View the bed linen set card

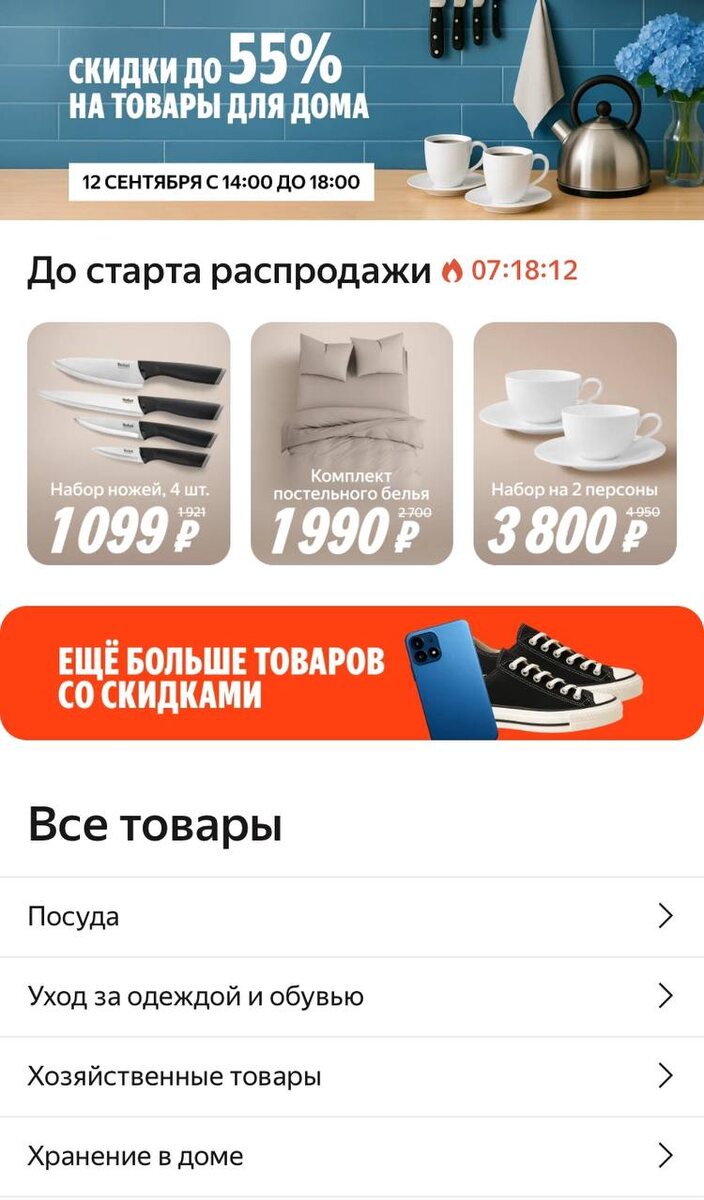pos(351,443)
